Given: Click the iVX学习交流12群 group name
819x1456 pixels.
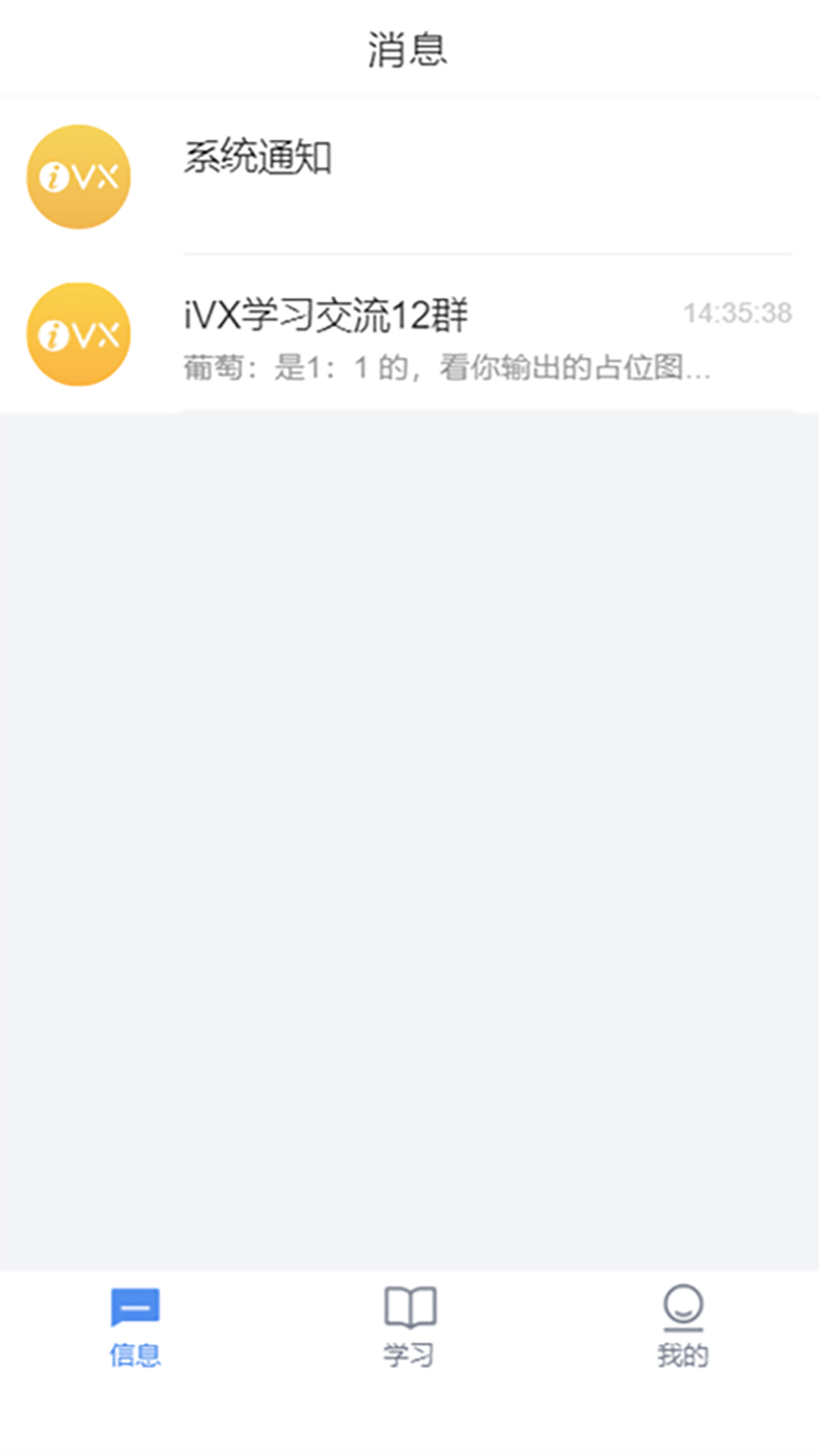Looking at the screenshot, I should coord(326,315).
